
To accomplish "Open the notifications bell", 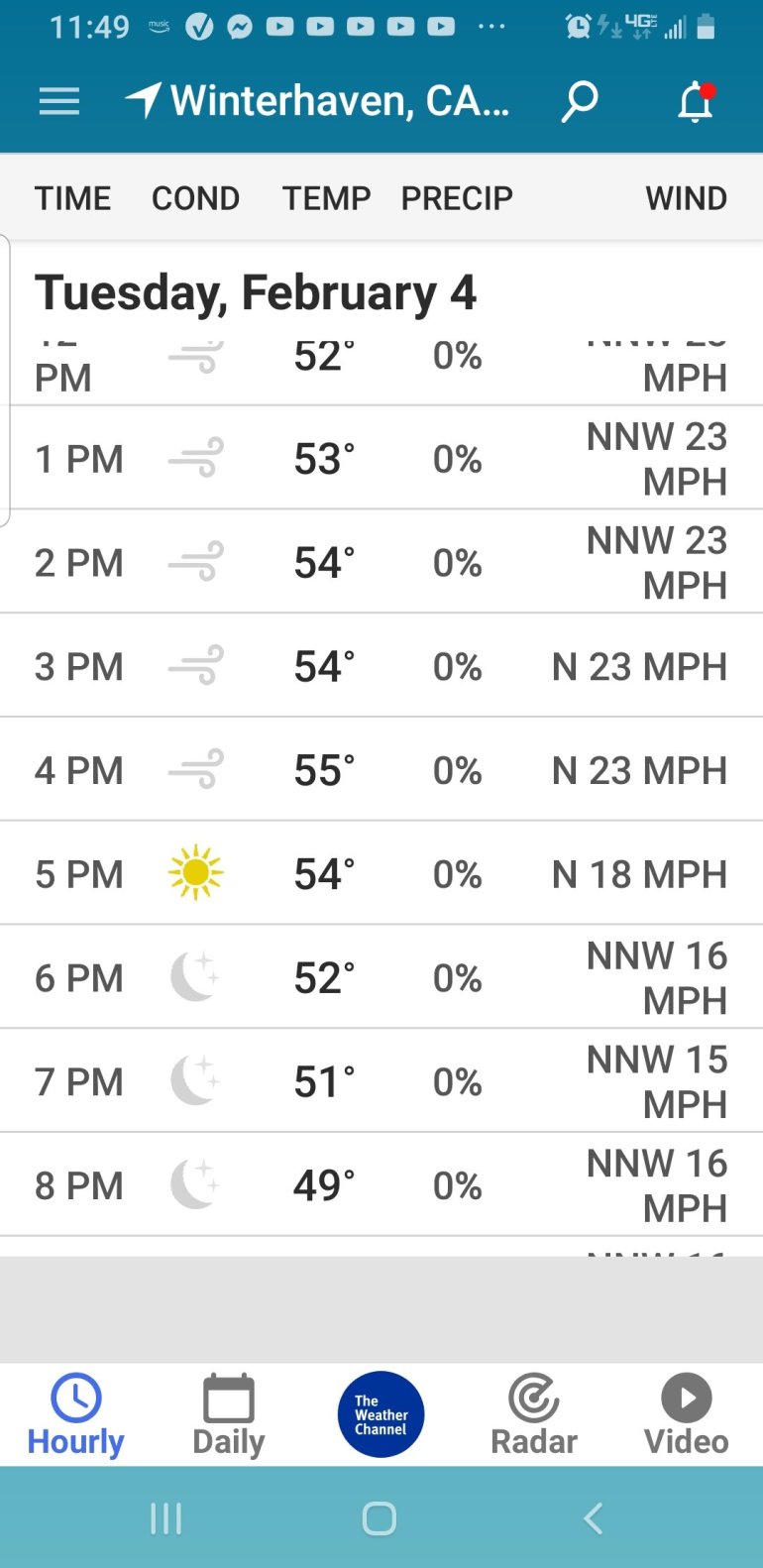I will coord(696,102).
